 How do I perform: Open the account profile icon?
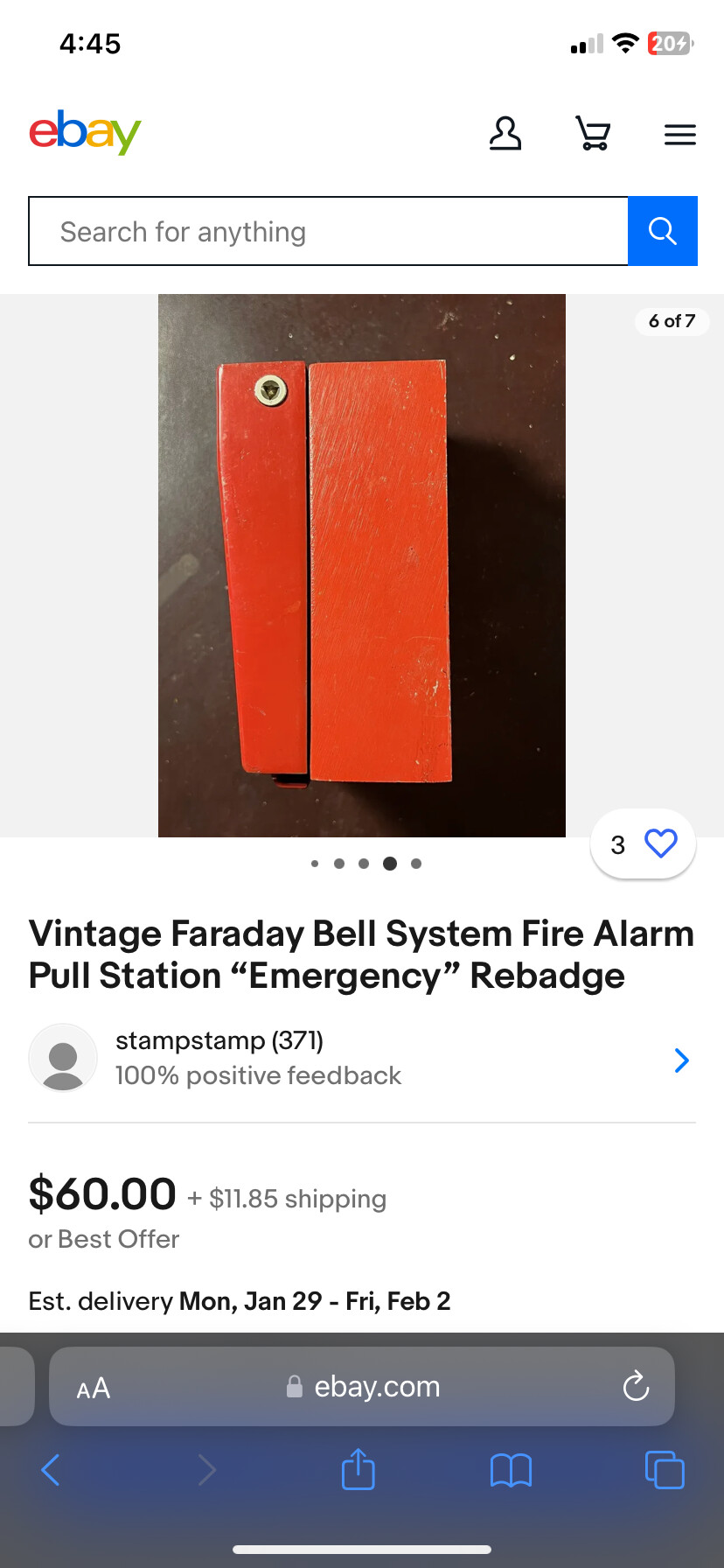click(505, 134)
